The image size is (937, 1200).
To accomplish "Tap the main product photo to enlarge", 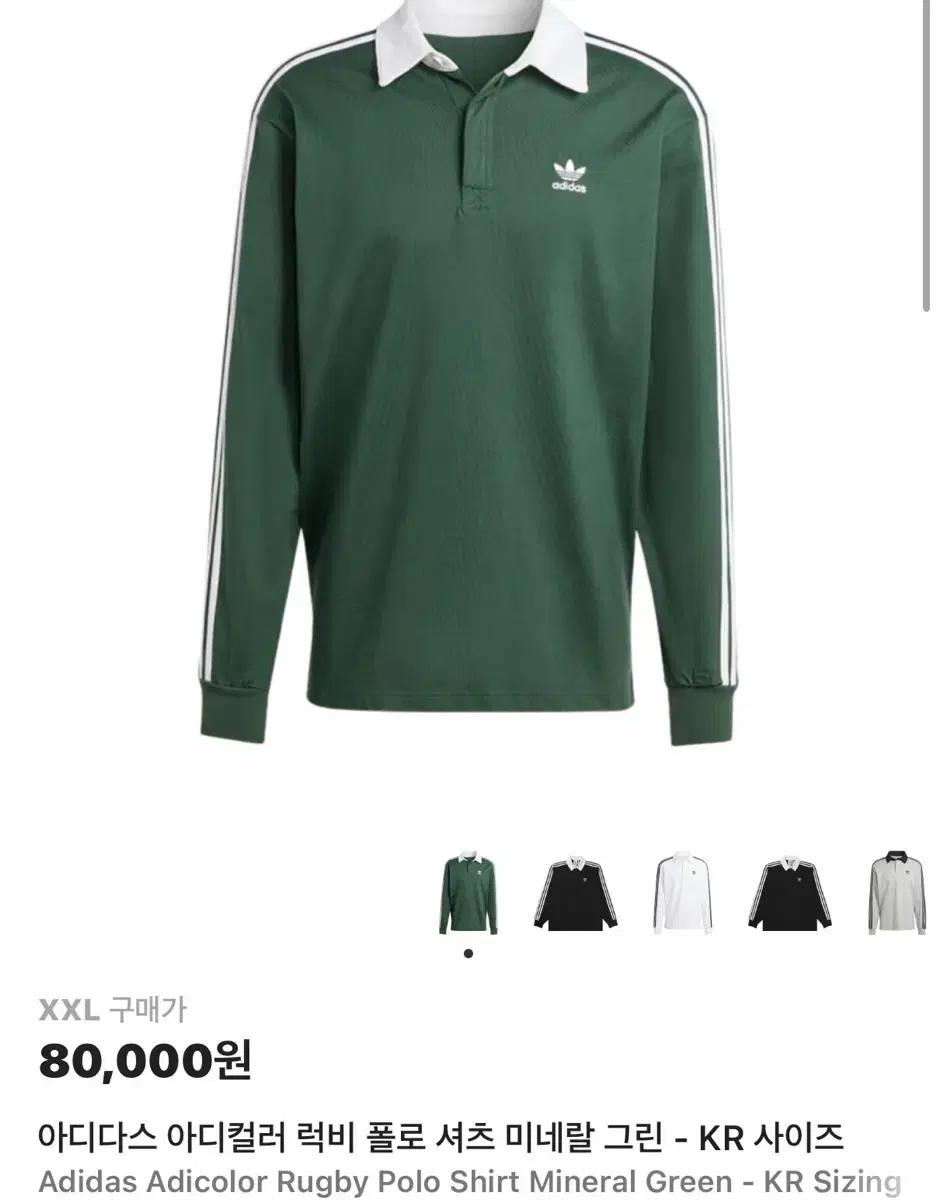I will (468, 400).
